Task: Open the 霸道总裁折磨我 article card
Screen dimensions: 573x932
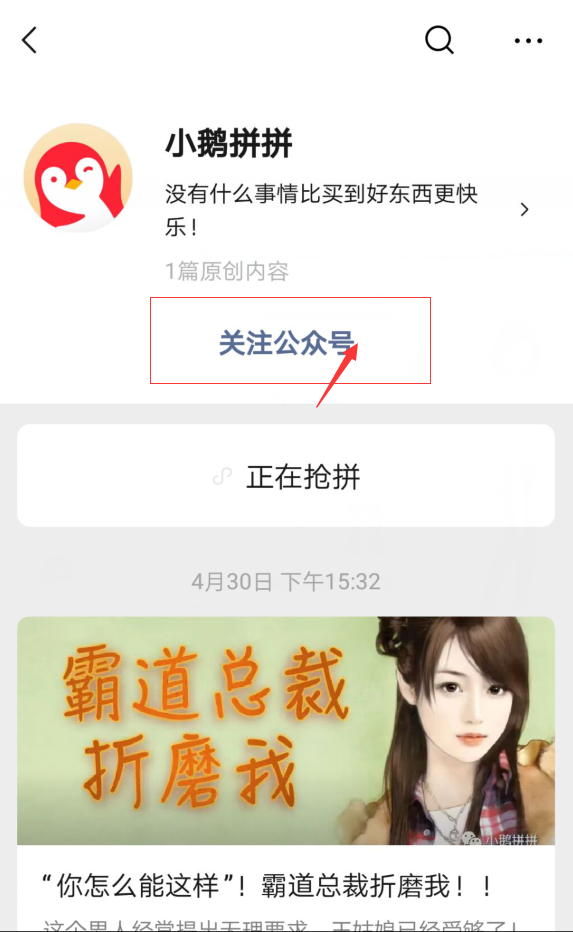Action: [286, 774]
